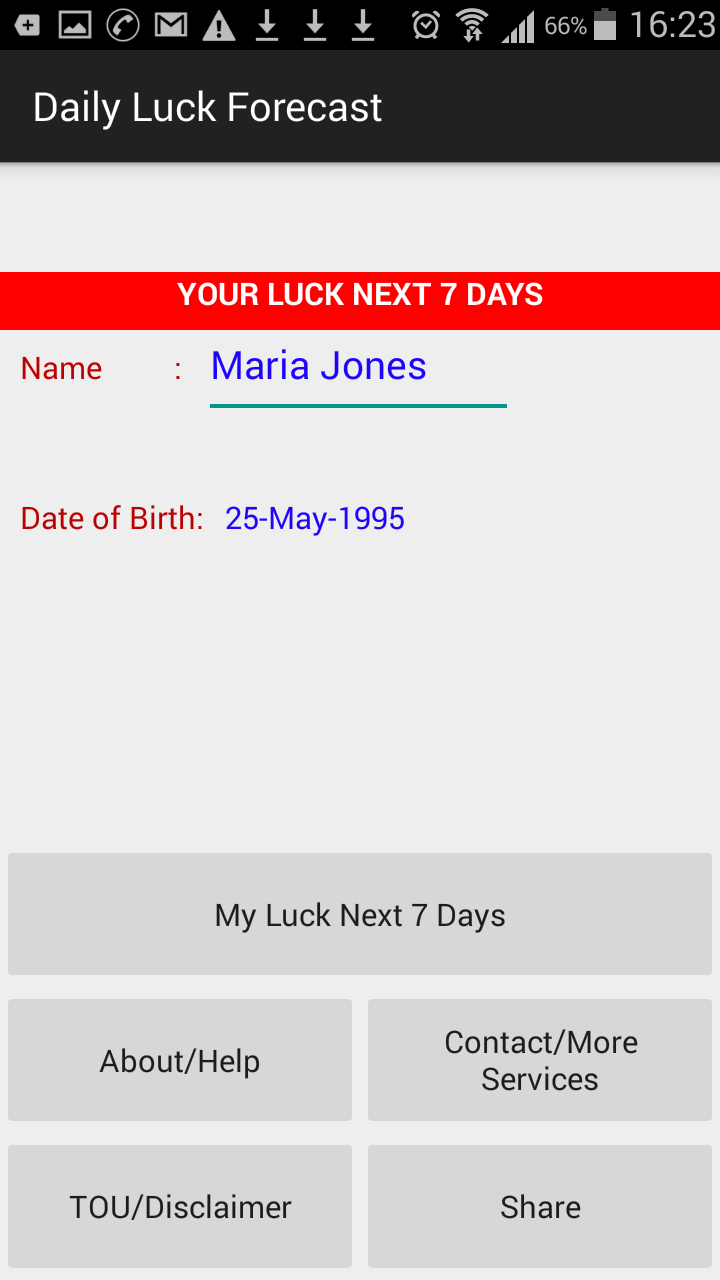Tap the second download arrow icon

[x=314, y=25]
